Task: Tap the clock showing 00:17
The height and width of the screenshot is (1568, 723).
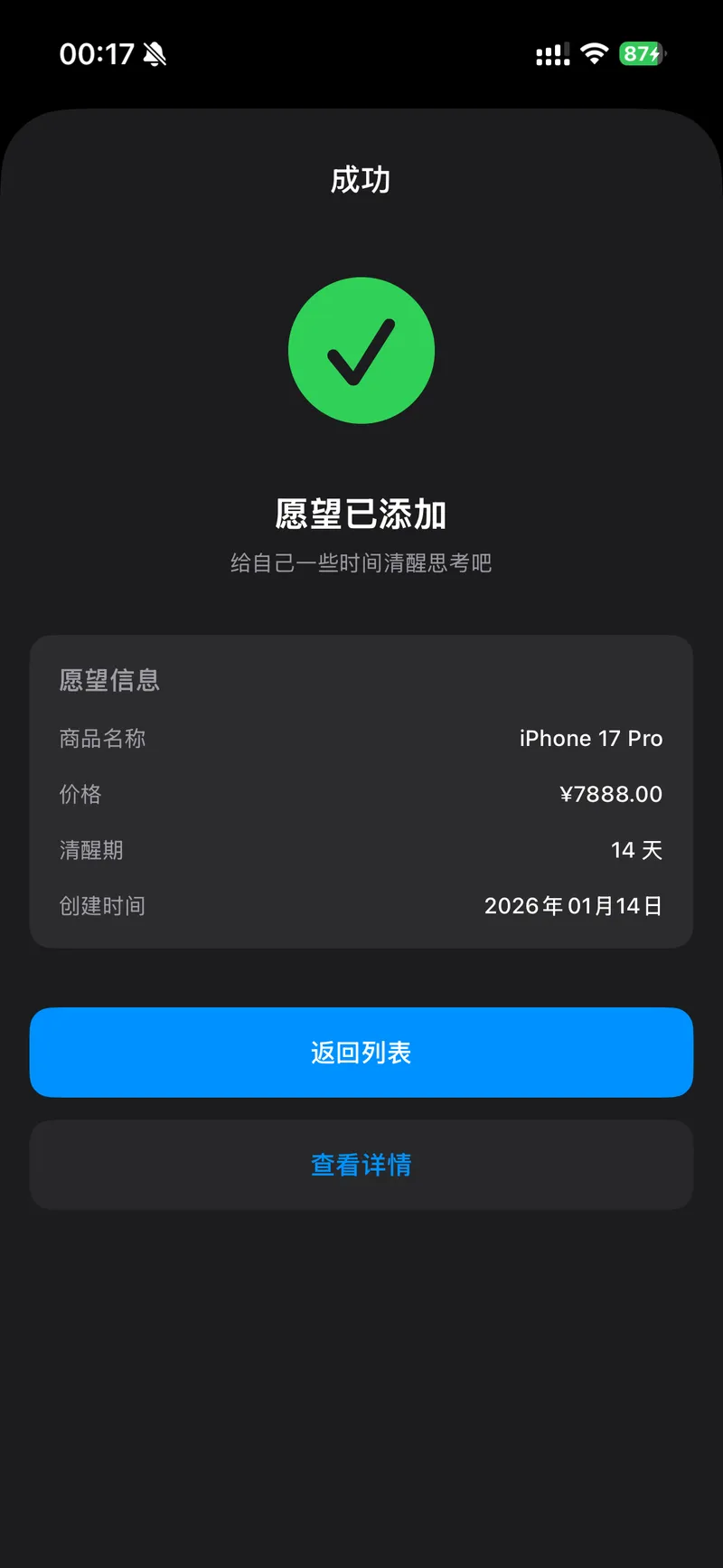Action: coord(96,55)
